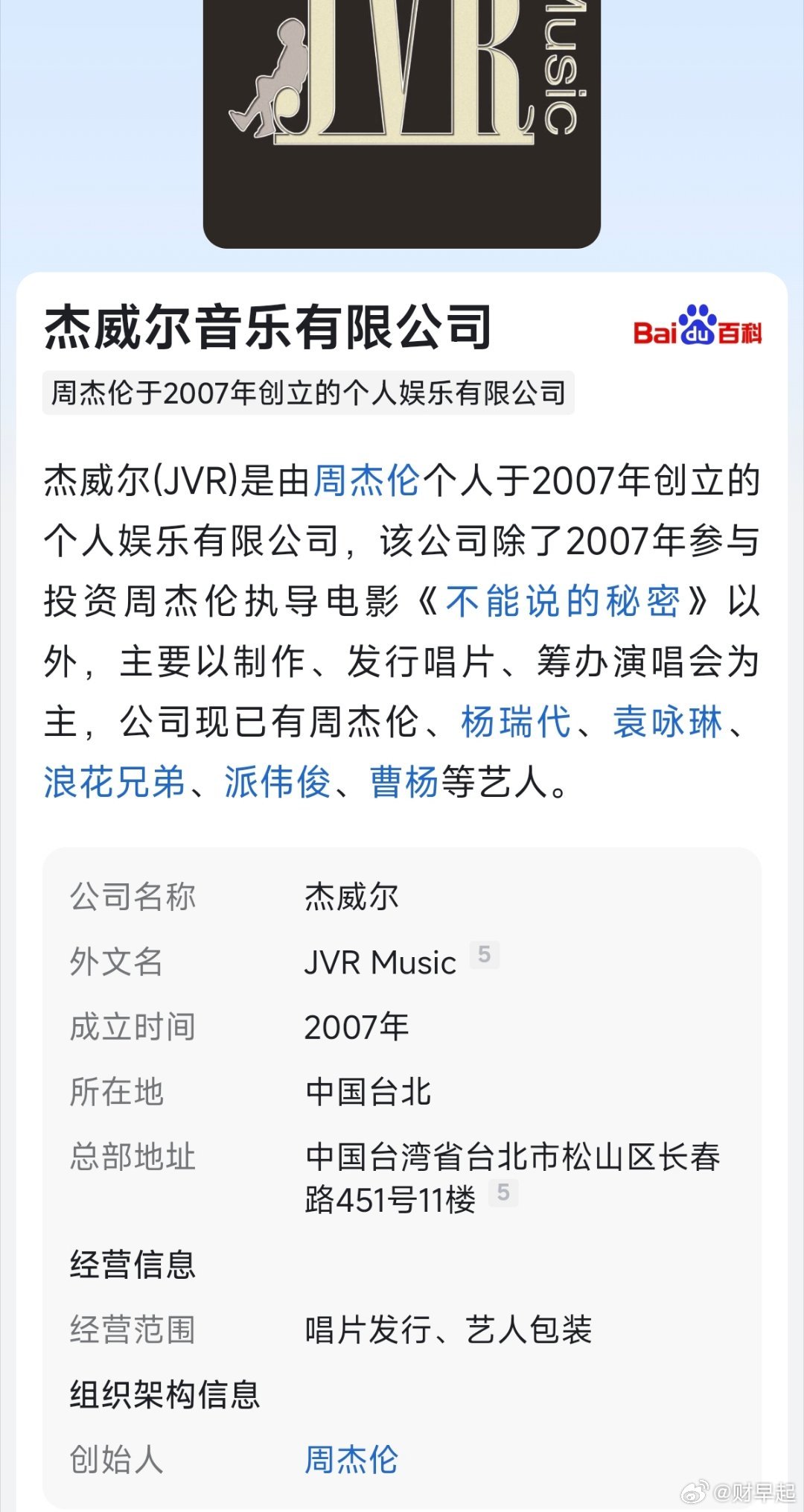Open 周杰伦 link in the 创始人 row

pos(351,1459)
